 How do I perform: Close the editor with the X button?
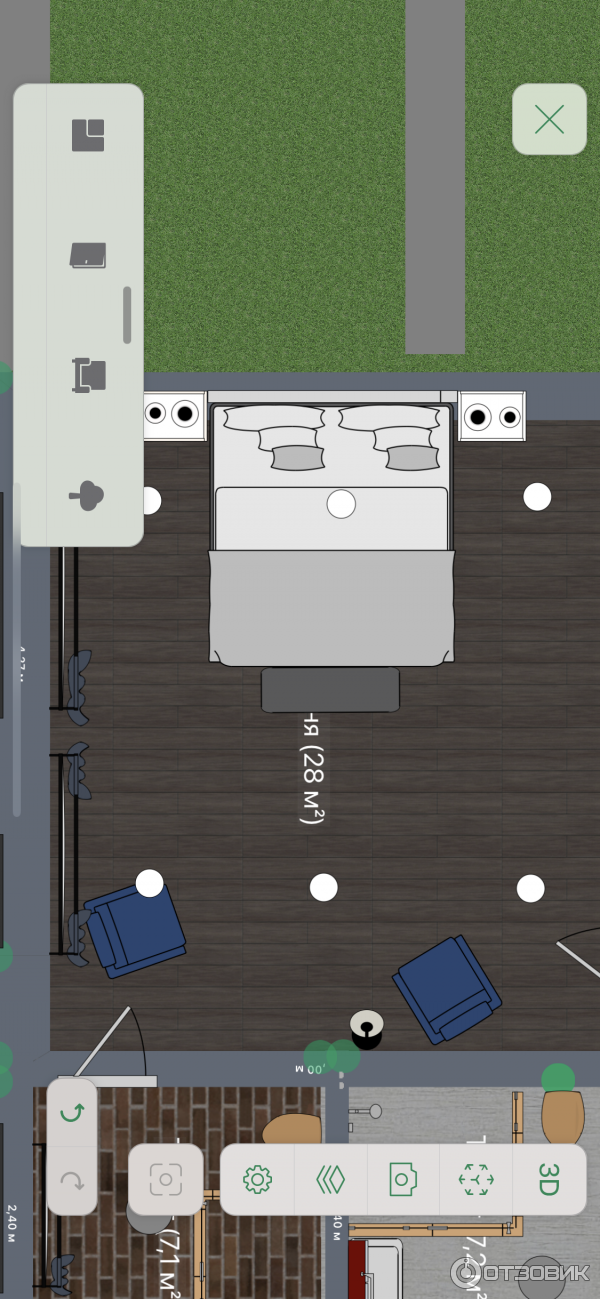pos(549,120)
